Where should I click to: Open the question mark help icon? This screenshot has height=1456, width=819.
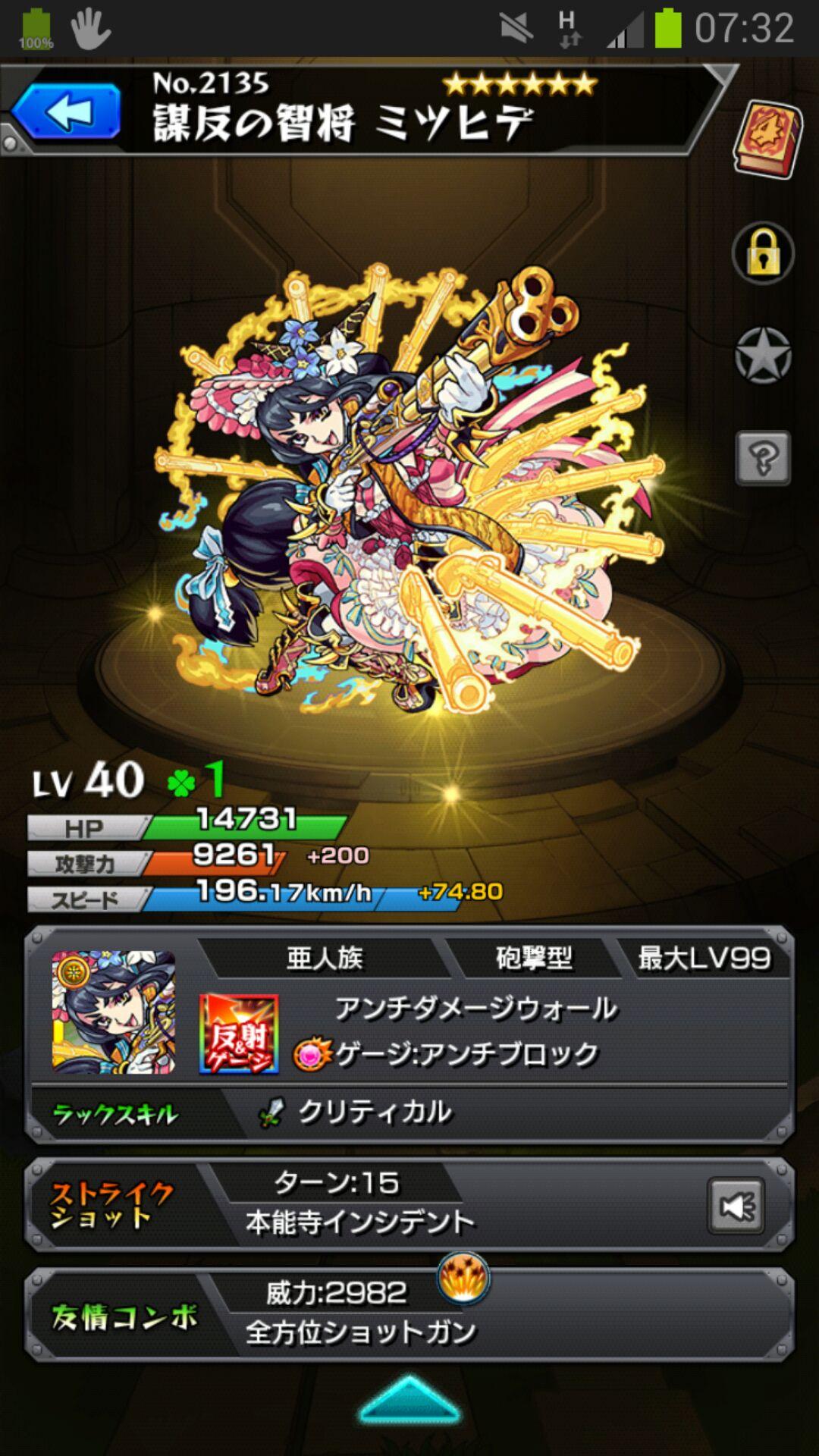[x=763, y=458]
